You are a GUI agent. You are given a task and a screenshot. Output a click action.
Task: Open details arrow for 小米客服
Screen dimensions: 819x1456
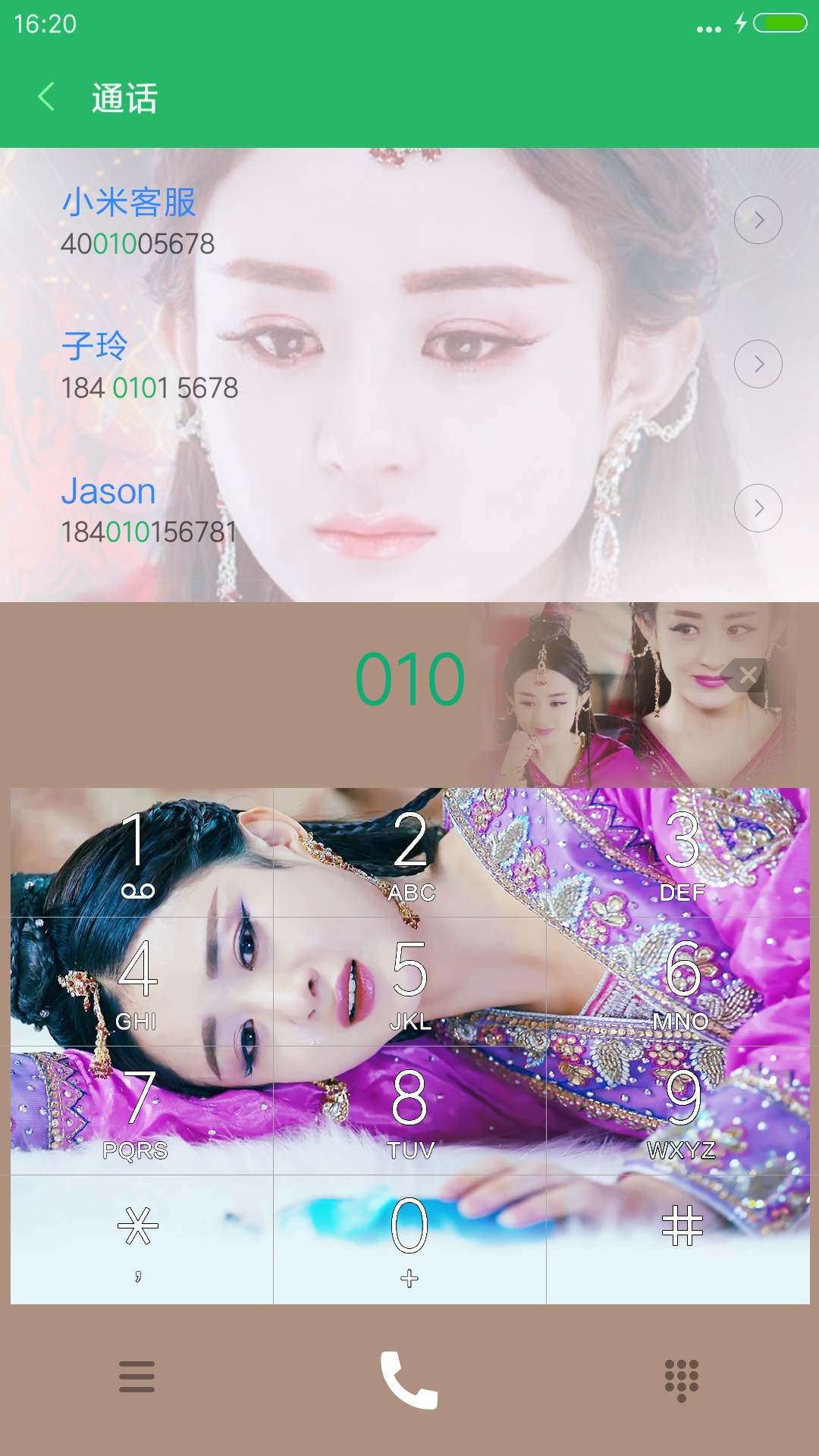758,220
